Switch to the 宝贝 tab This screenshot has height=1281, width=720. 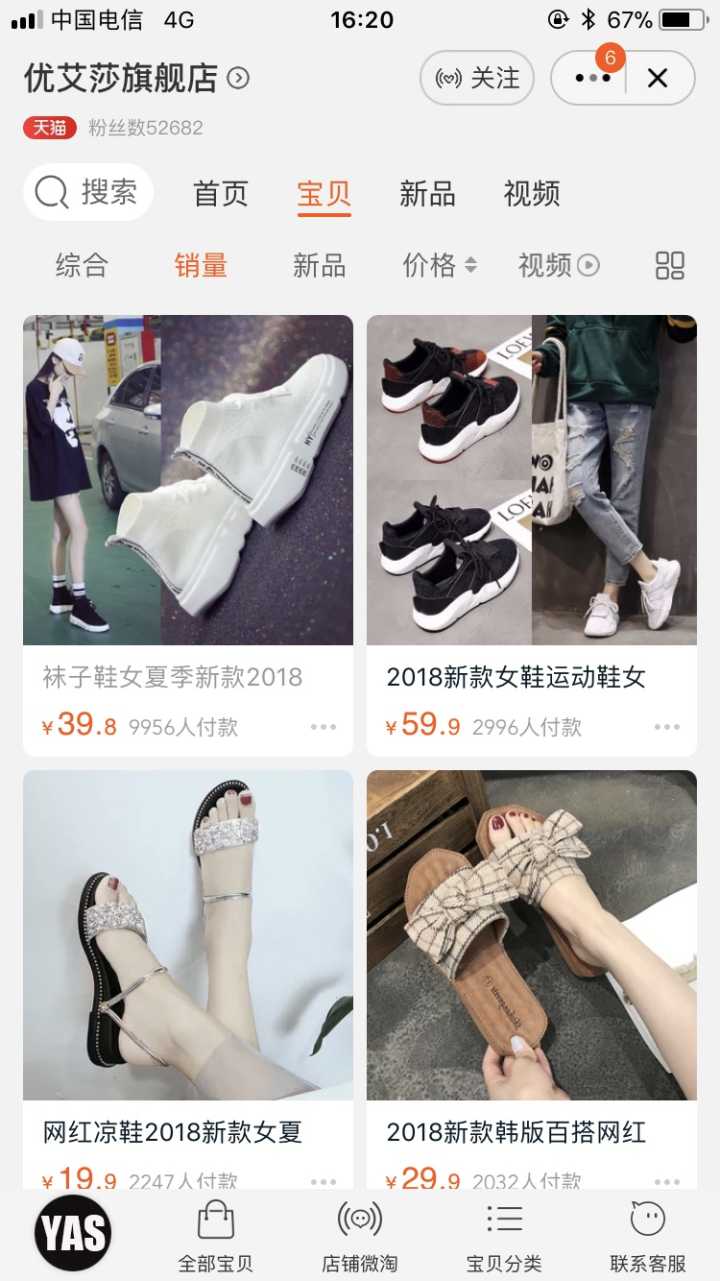point(324,193)
